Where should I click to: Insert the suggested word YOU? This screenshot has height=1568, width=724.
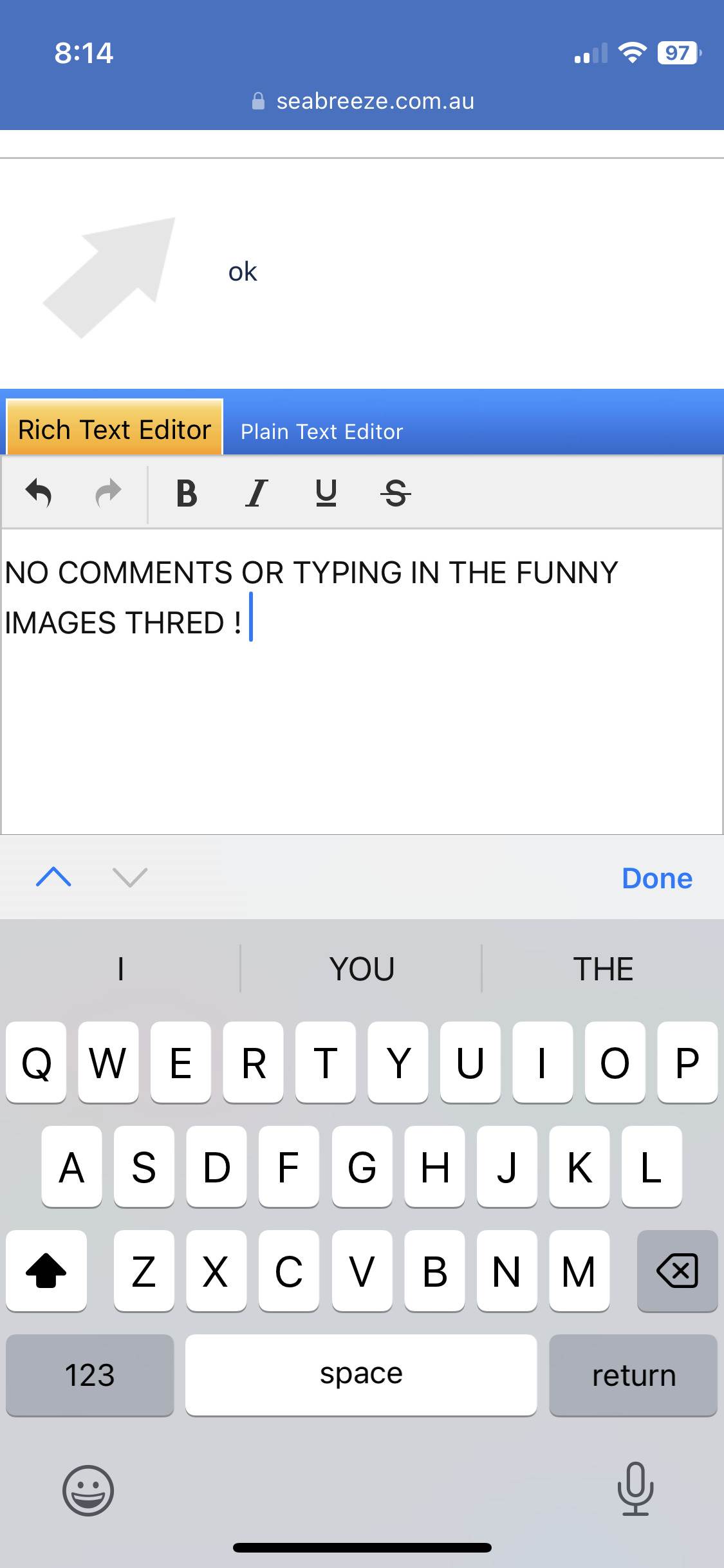[362, 969]
